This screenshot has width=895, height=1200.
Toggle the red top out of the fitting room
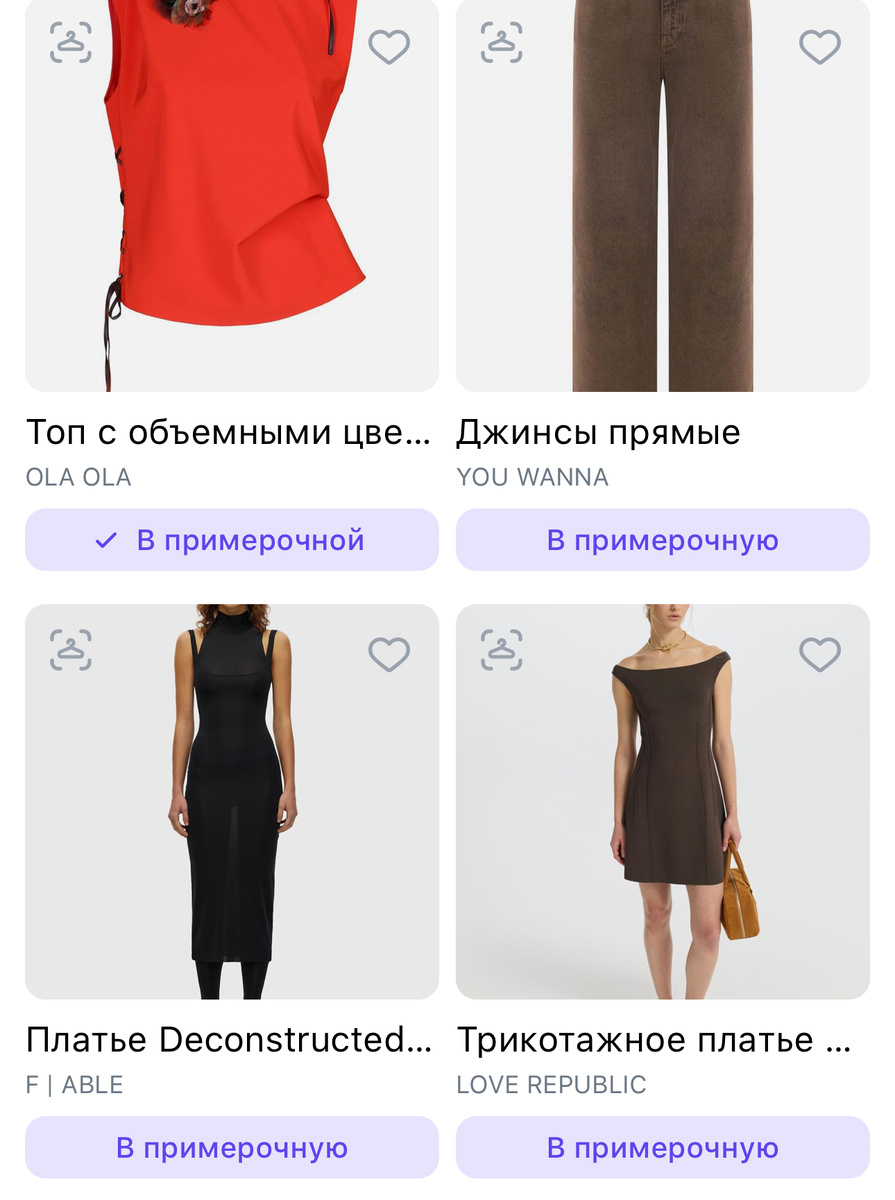tap(232, 539)
